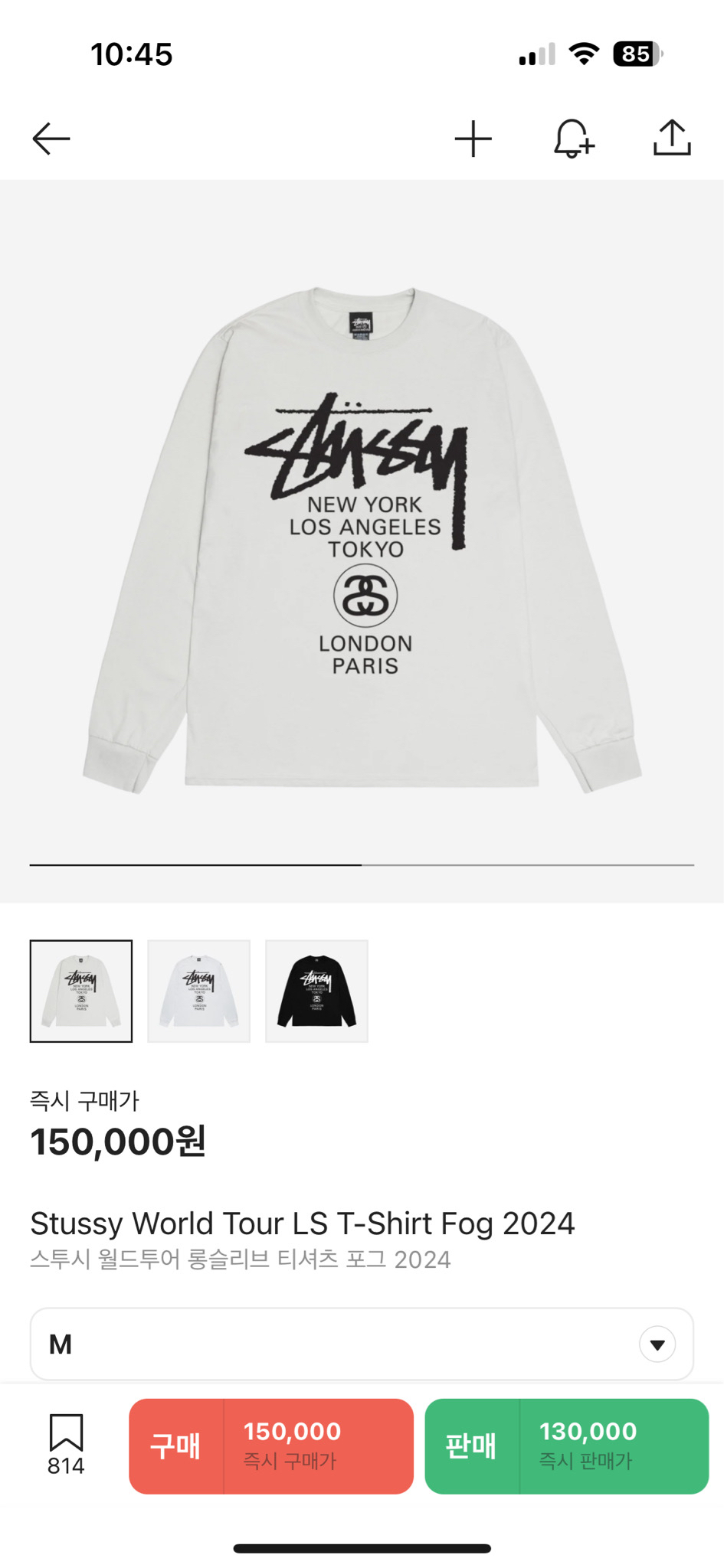Share this product
The height and width of the screenshot is (1568, 724).
pyautogui.click(x=672, y=139)
